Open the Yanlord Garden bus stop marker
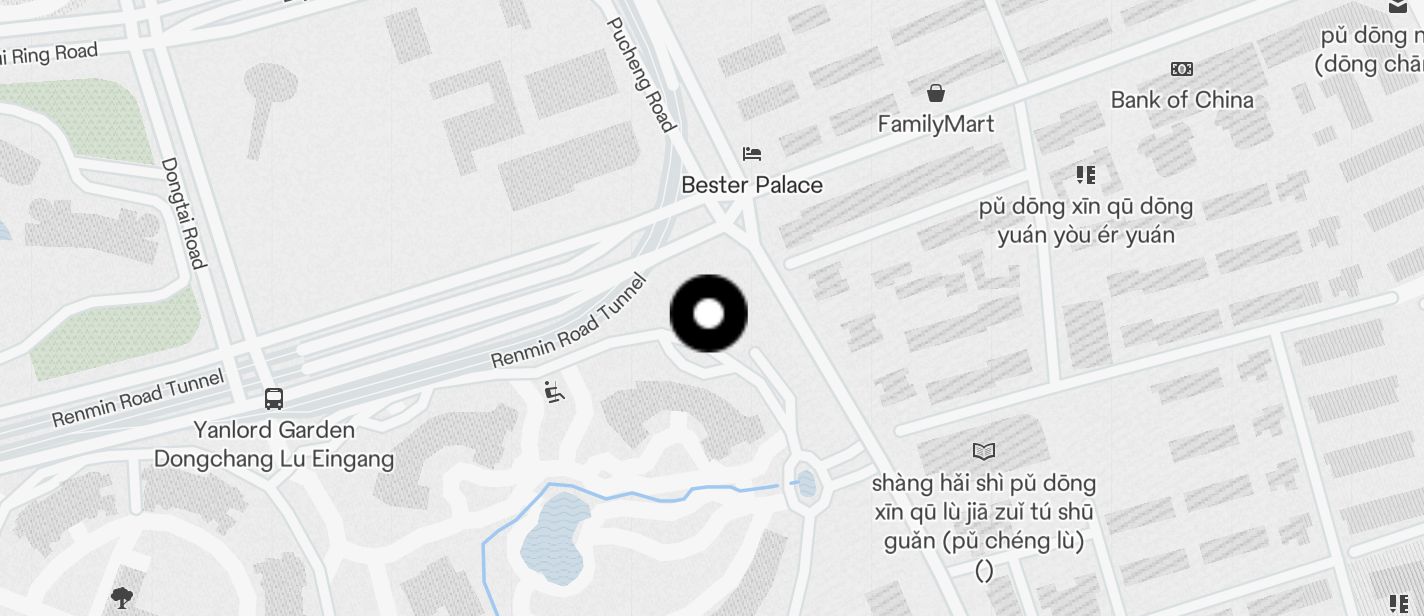Screen dimensions: 1424x616 pos(274,398)
